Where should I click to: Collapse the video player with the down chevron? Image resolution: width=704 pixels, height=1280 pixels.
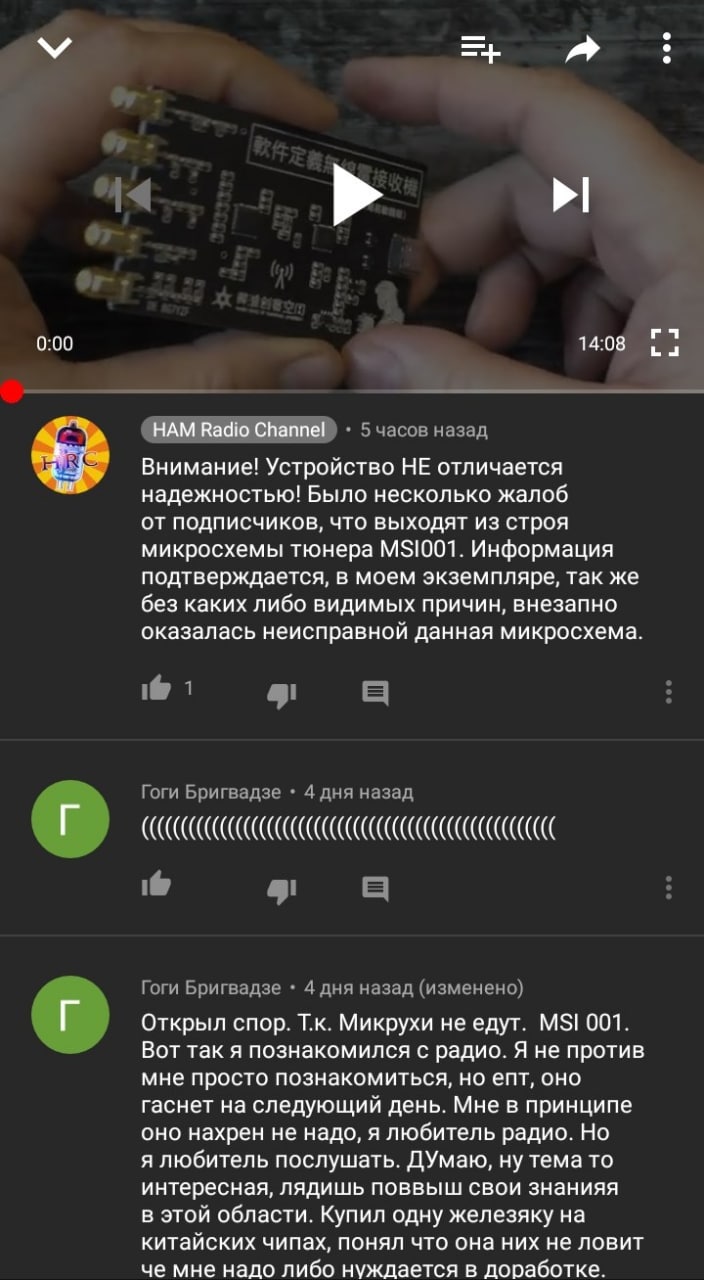(x=54, y=47)
